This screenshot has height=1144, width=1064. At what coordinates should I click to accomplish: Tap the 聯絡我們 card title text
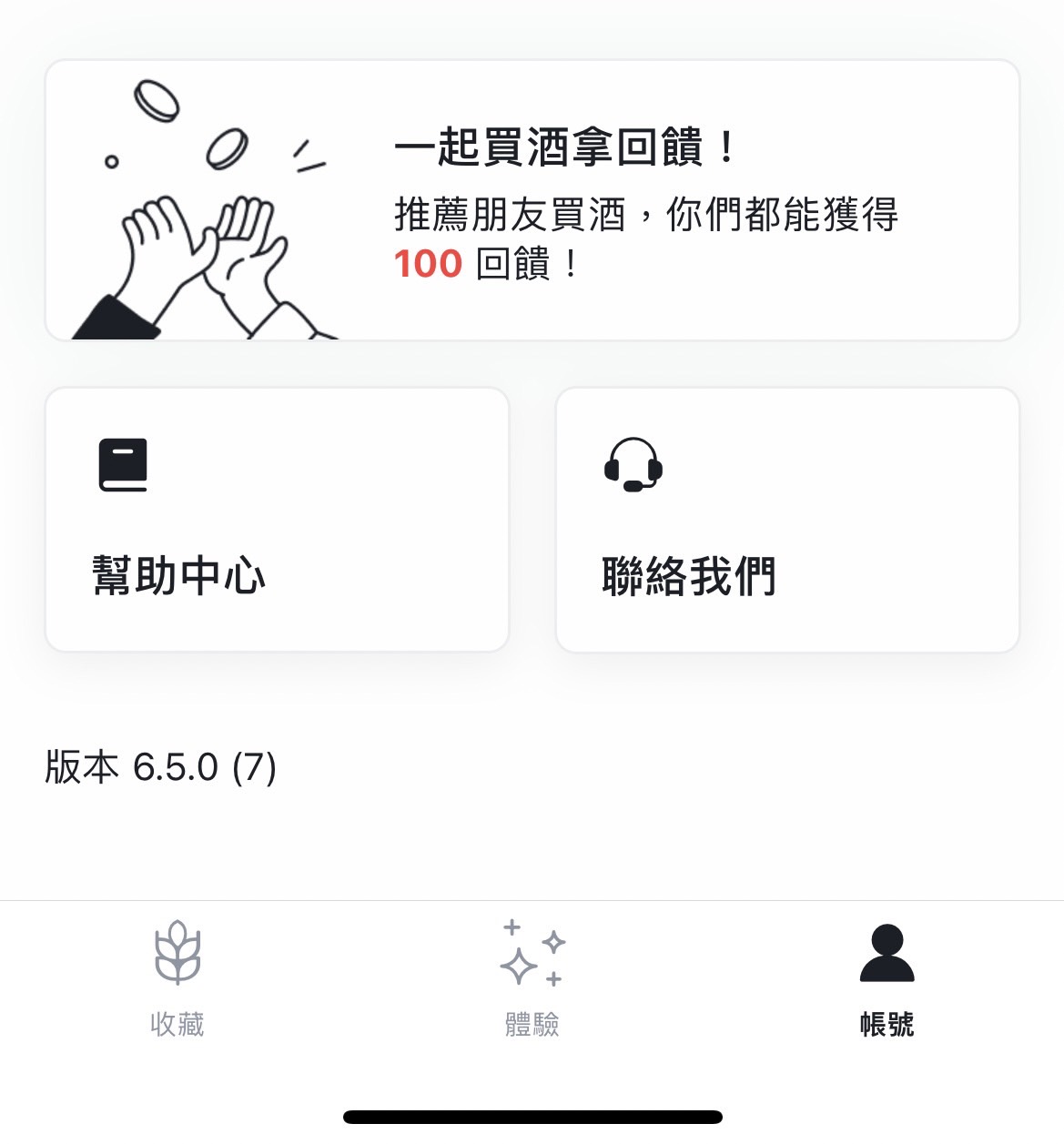click(691, 573)
